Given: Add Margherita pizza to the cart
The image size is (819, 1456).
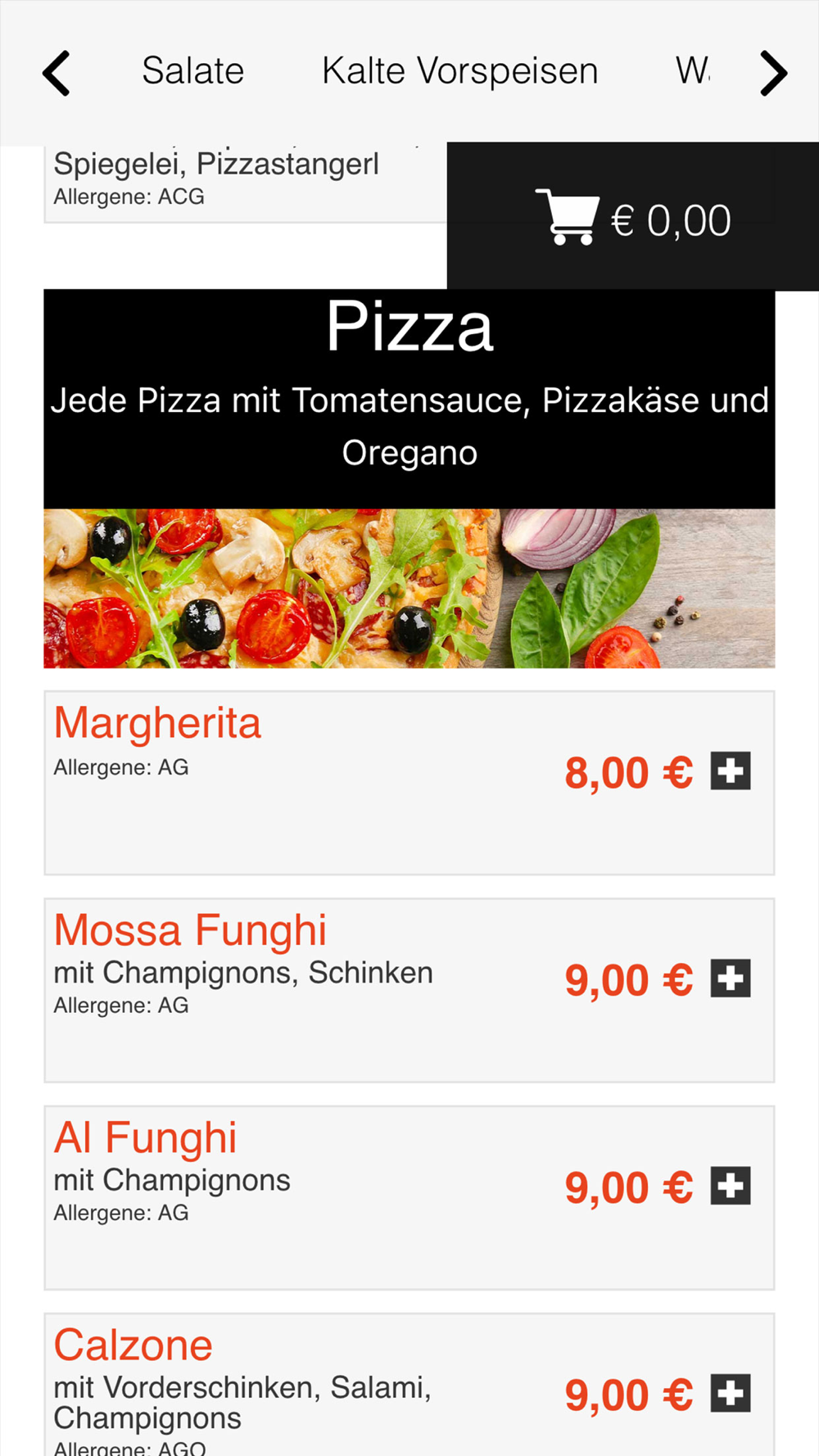Looking at the screenshot, I should click(x=731, y=771).
